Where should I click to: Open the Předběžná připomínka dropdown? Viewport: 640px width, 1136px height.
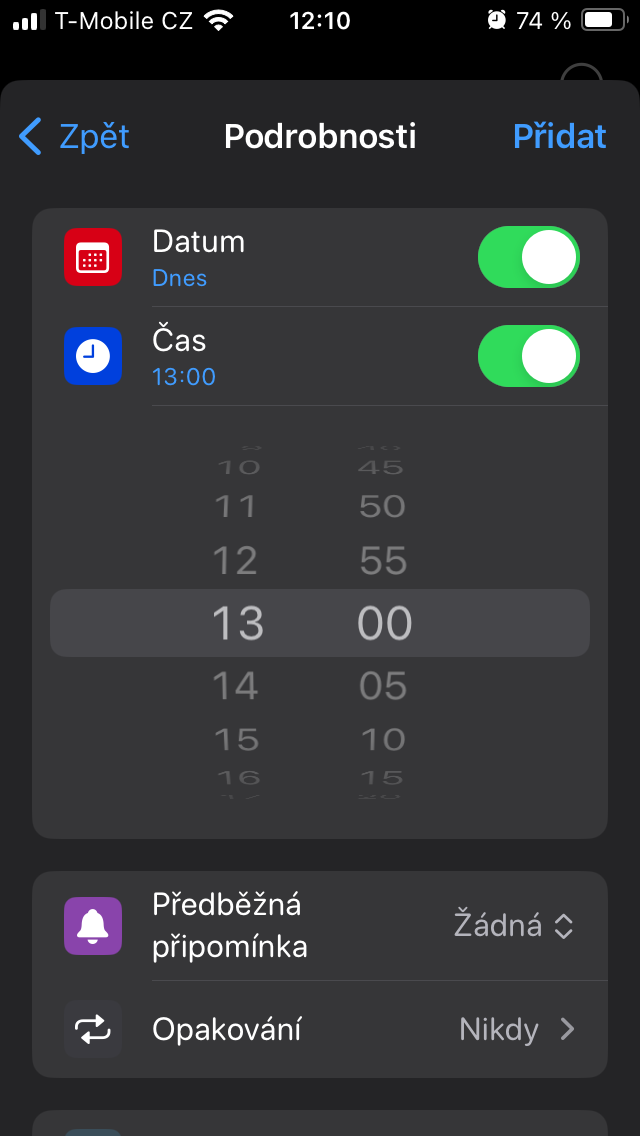coord(514,925)
